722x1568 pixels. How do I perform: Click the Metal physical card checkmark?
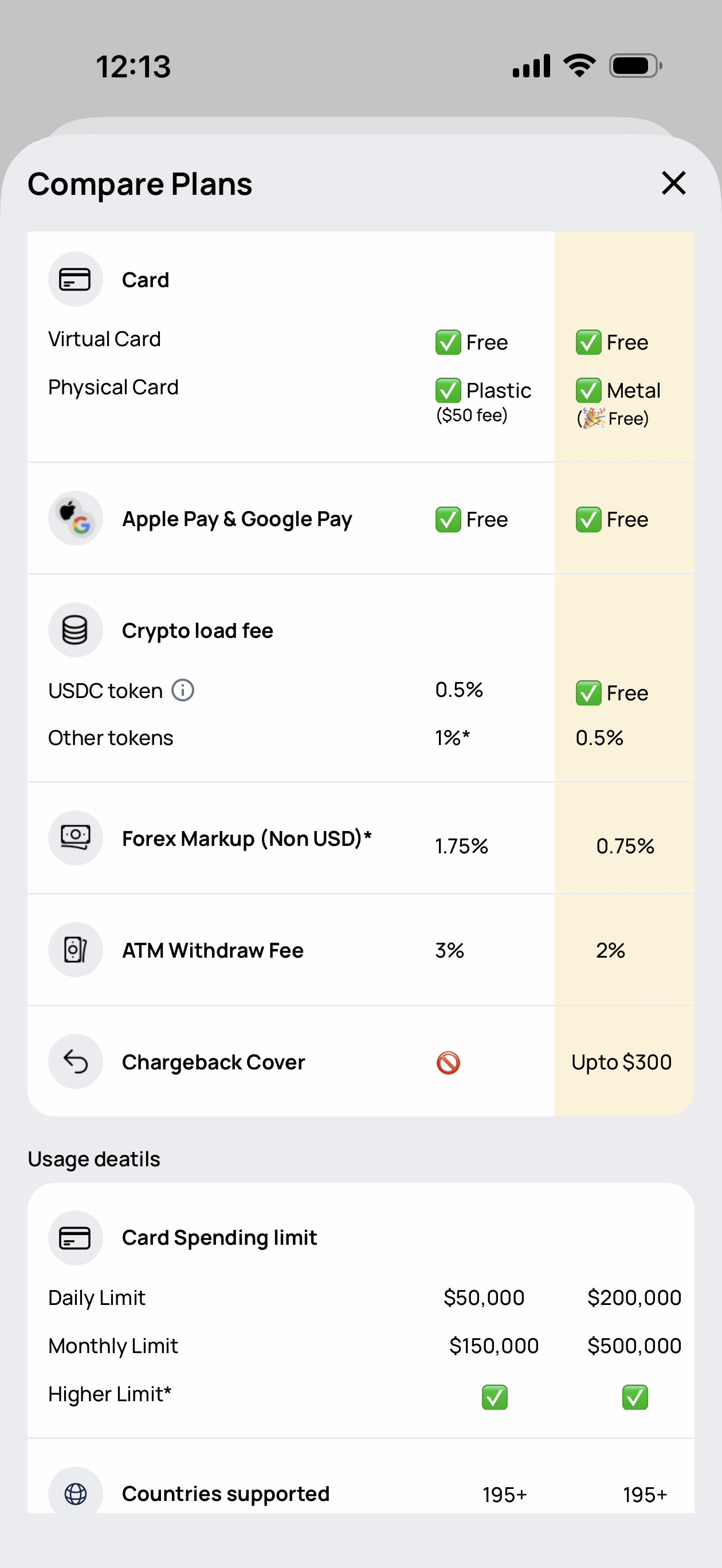click(x=587, y=390)
